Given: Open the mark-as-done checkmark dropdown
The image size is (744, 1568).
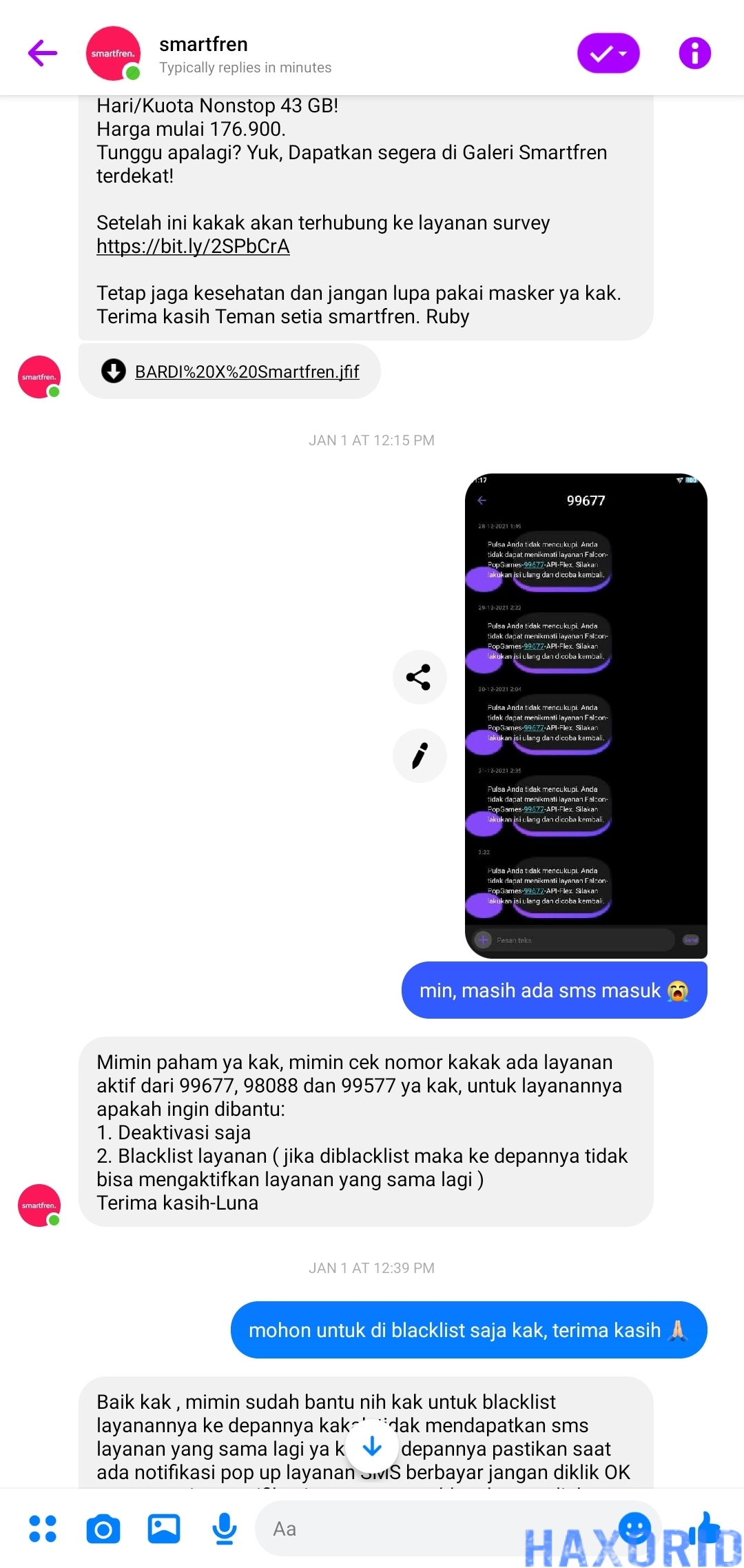Looking at the screenshot, I should pos(608,53).
